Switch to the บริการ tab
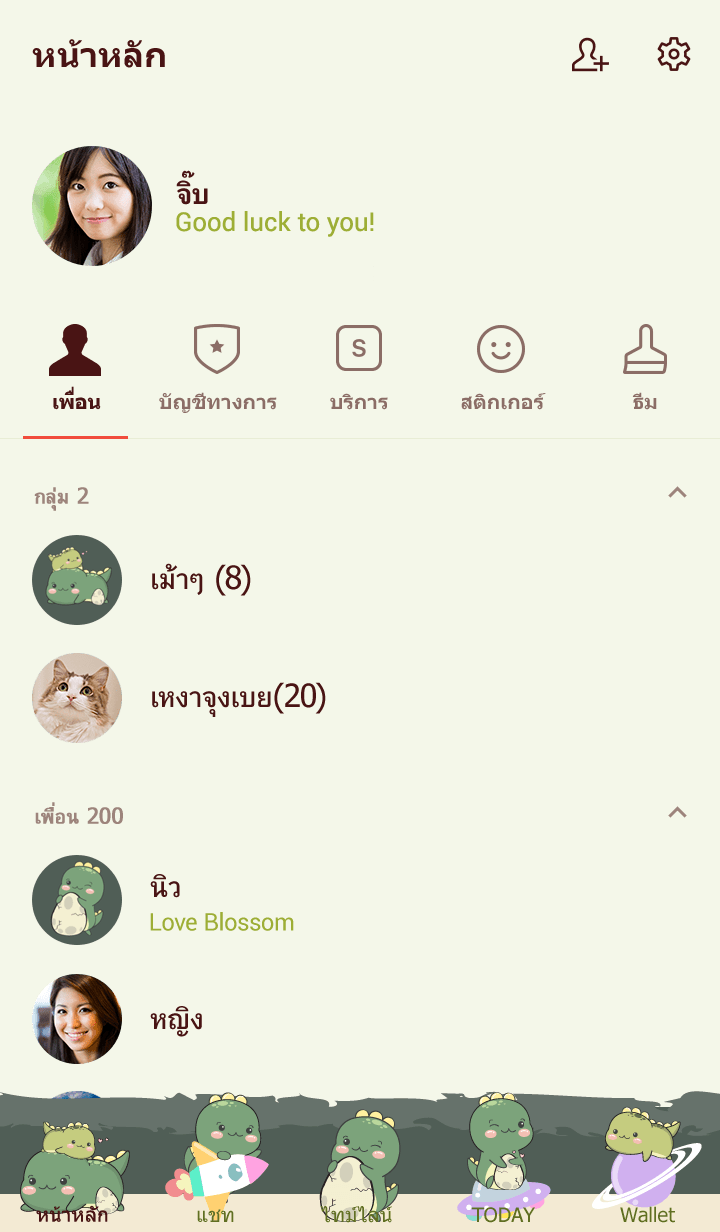 tap(359, 369)
